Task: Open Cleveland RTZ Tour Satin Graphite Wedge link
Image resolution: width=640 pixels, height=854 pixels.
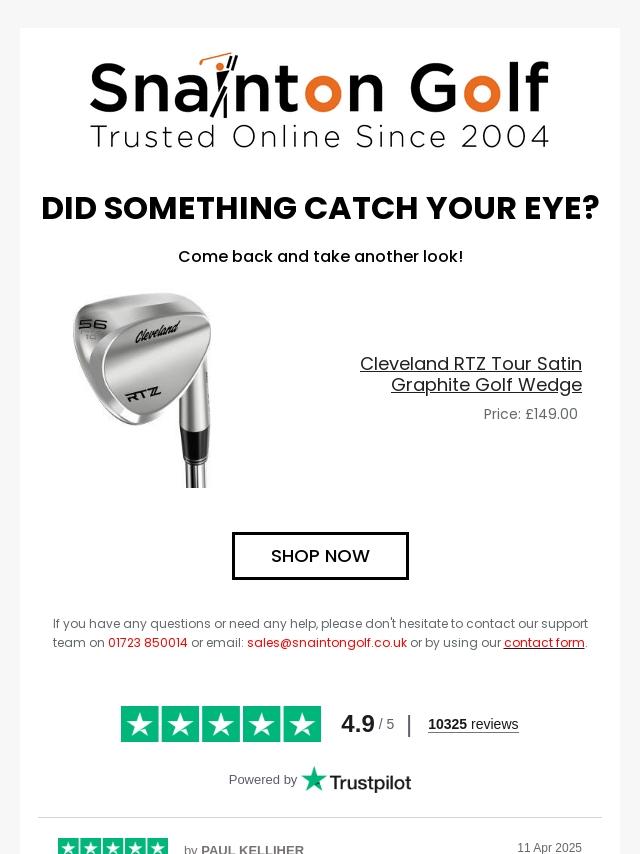Action: (x=471, y=374)
